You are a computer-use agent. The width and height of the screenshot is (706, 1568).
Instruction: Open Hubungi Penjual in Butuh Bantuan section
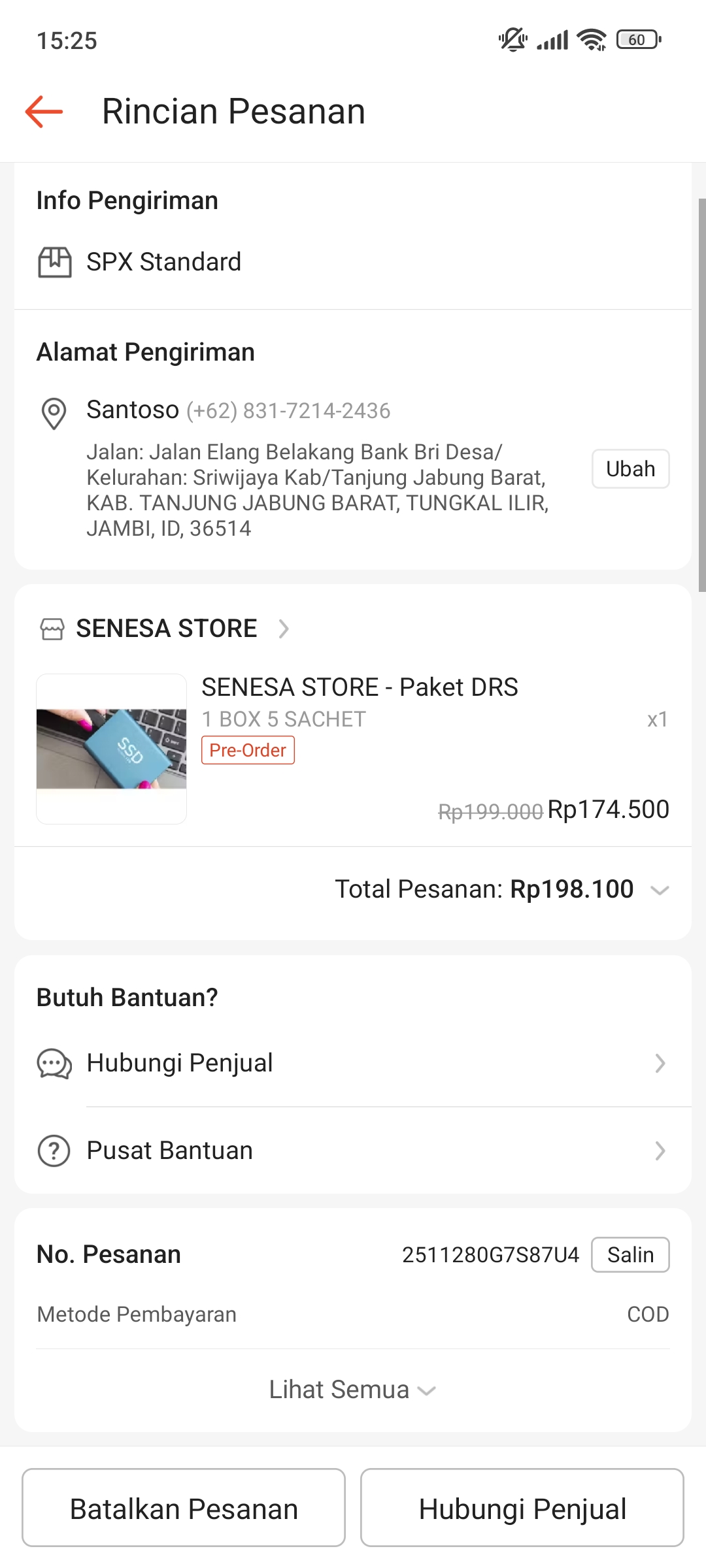coord(353,1063)
